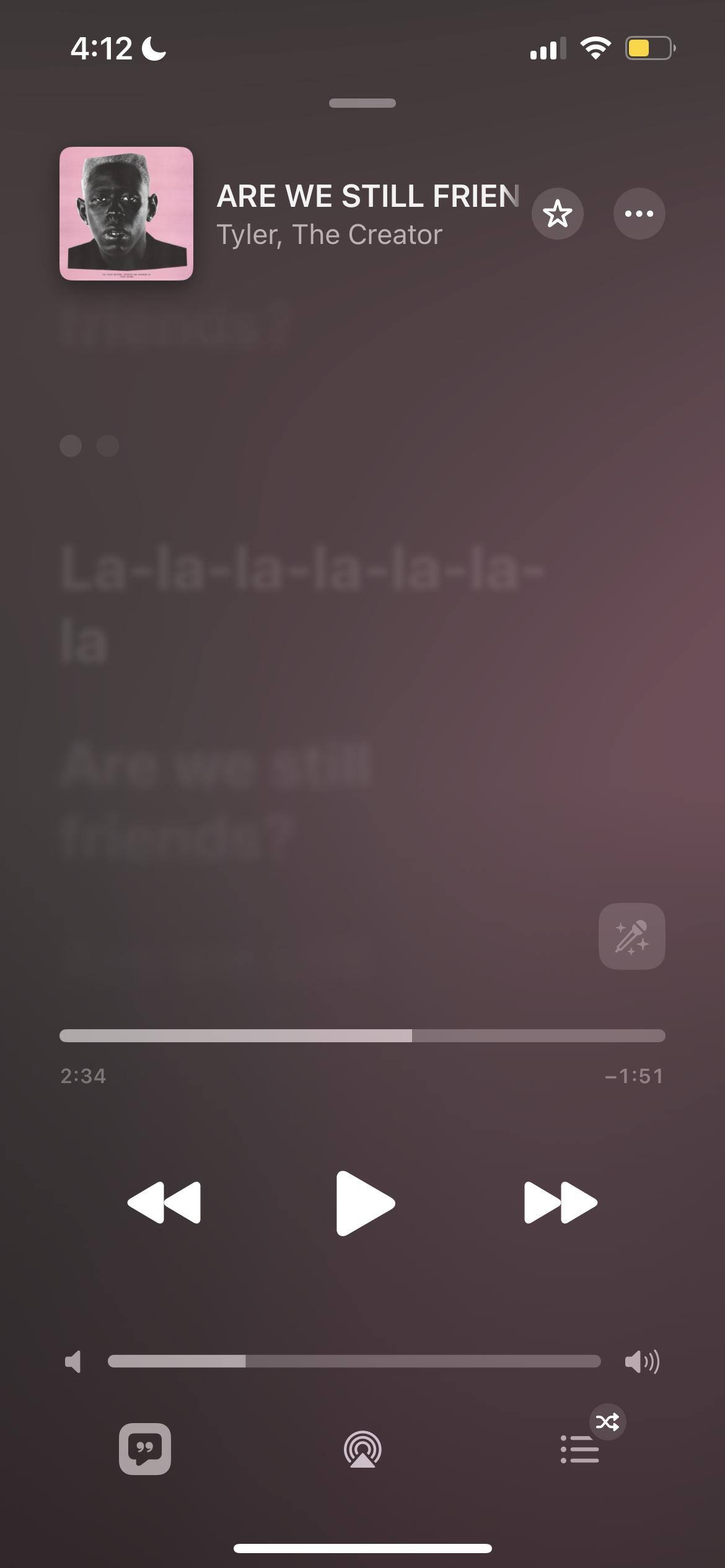725x1568 pixels.
Task: Tap the album artwork thumbnail
Action: pyautogui.click(x=126, y=214)
